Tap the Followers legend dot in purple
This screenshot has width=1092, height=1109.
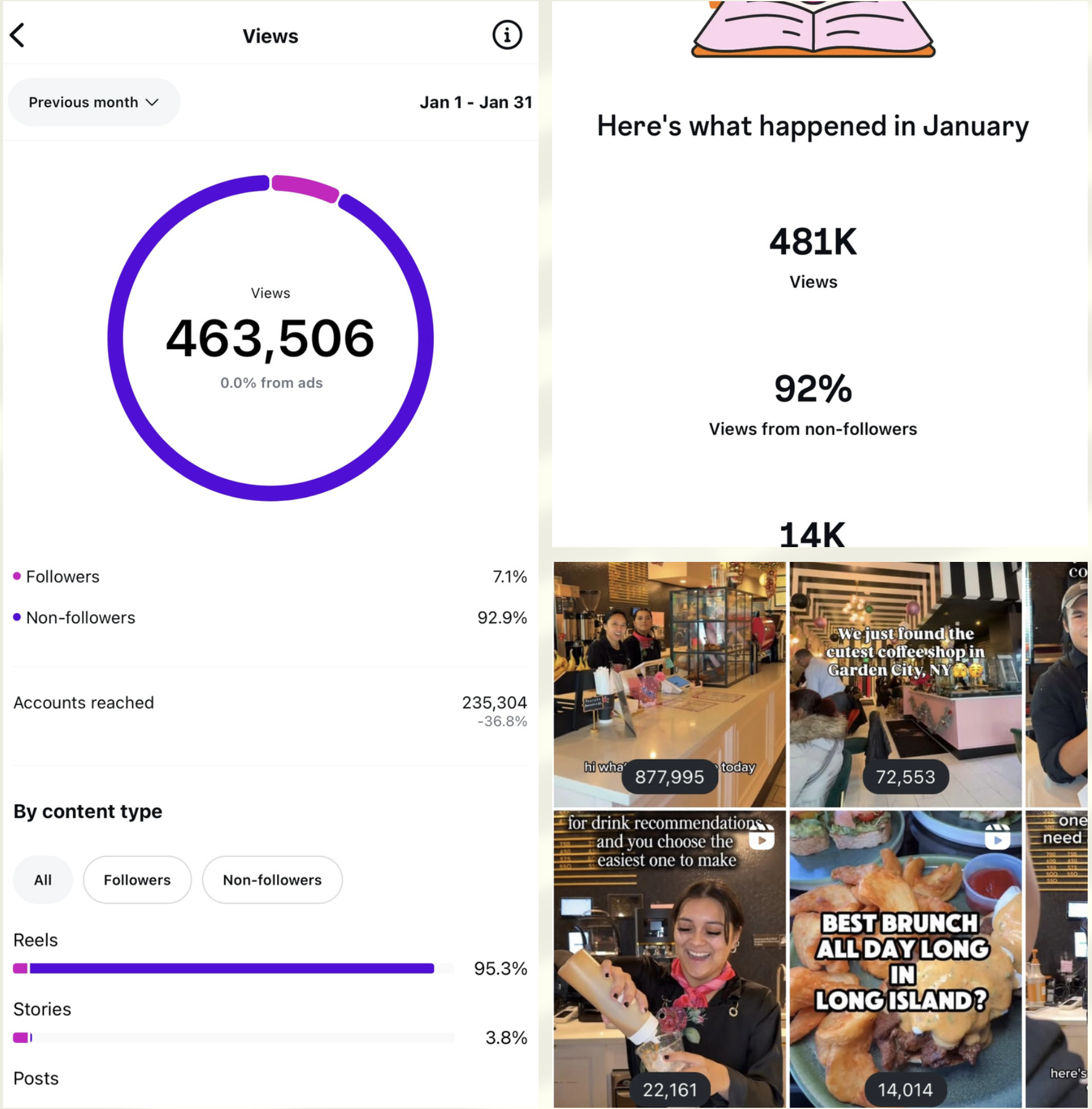click(x=17, y=576)
